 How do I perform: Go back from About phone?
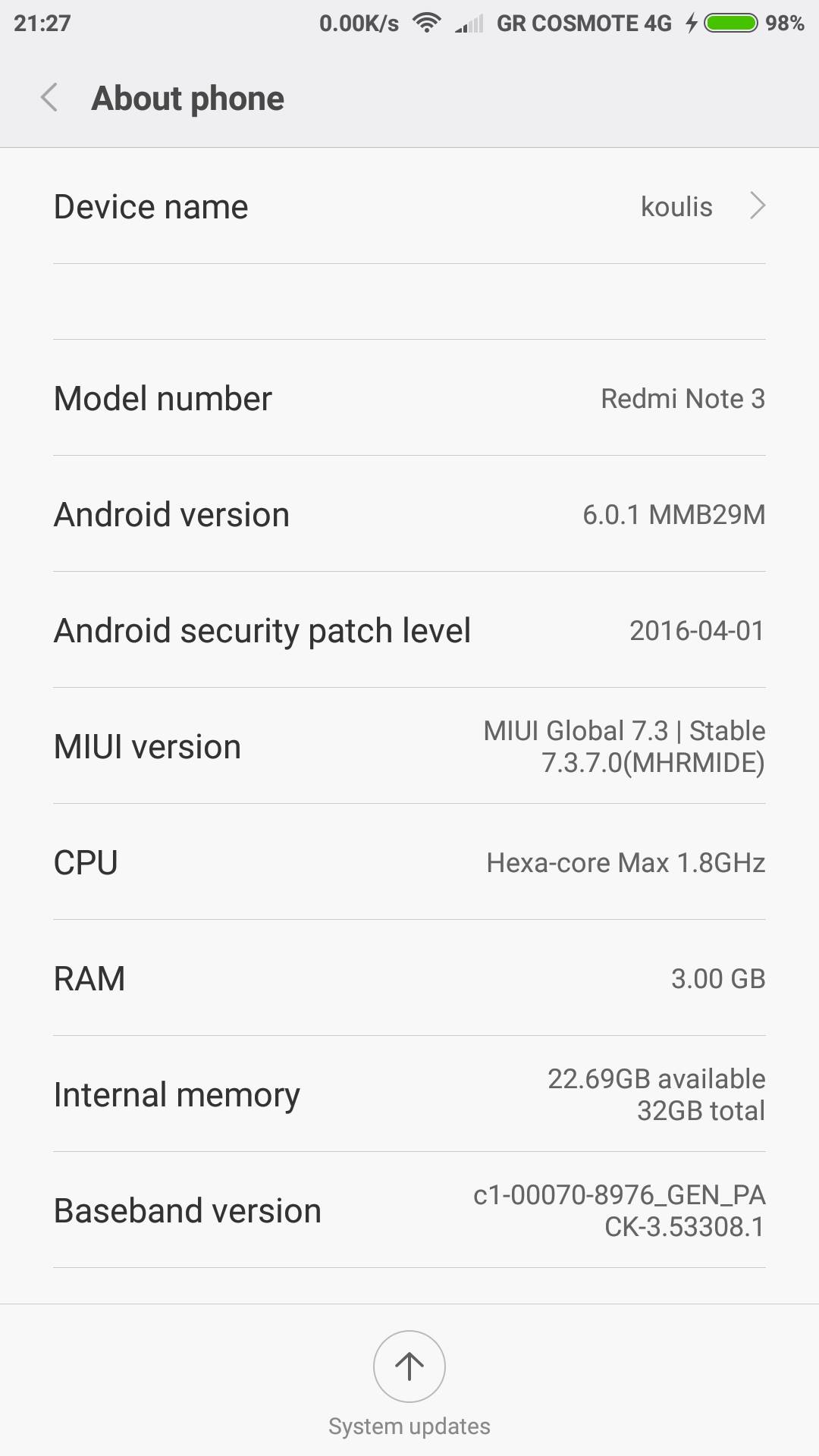49,99
